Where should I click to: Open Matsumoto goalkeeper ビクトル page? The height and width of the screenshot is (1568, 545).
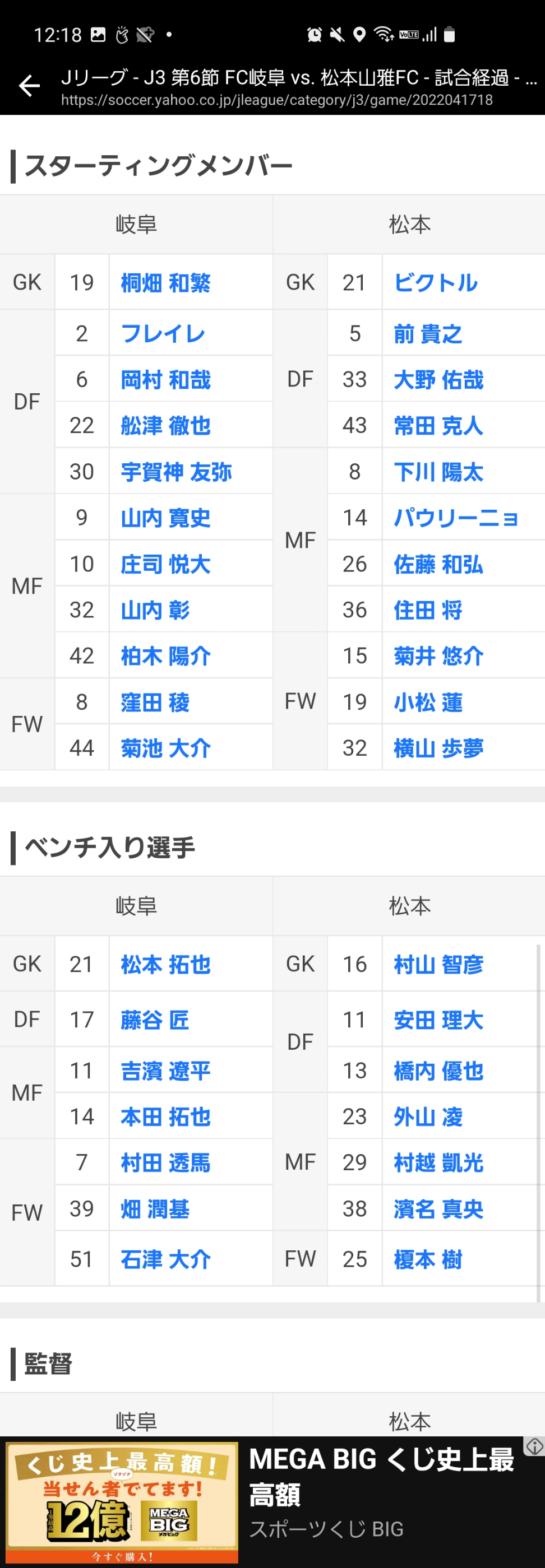pos(436,283)
